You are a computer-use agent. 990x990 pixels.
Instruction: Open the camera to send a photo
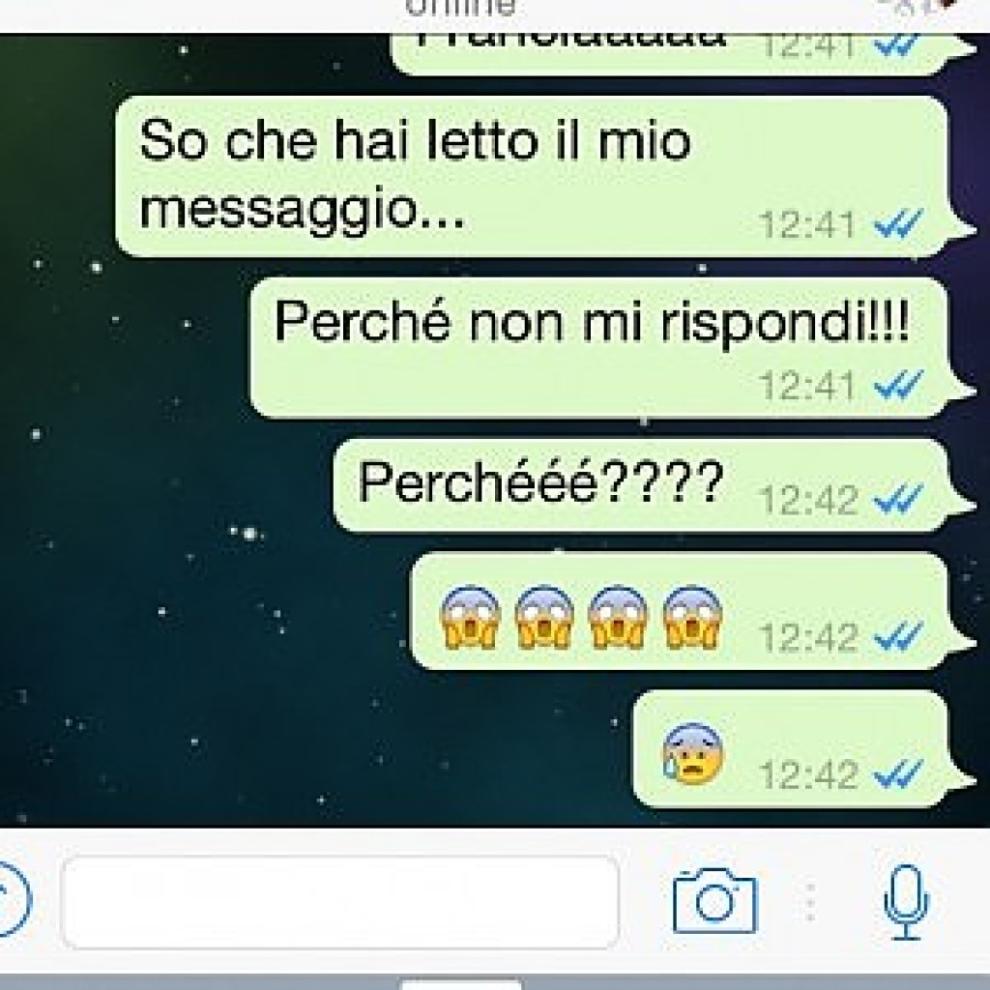(x=715, y=901)
